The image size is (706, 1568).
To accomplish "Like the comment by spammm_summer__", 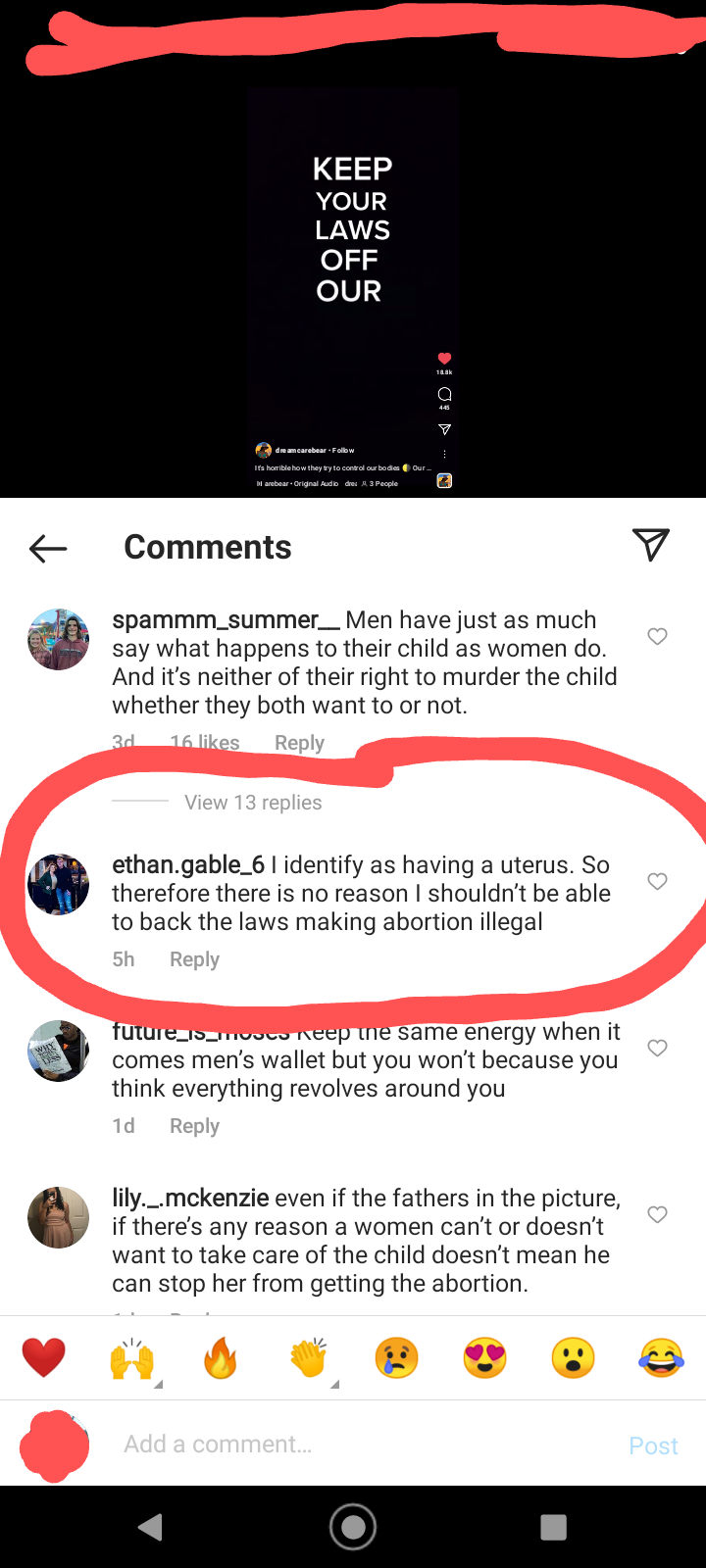I will (658, 636).
